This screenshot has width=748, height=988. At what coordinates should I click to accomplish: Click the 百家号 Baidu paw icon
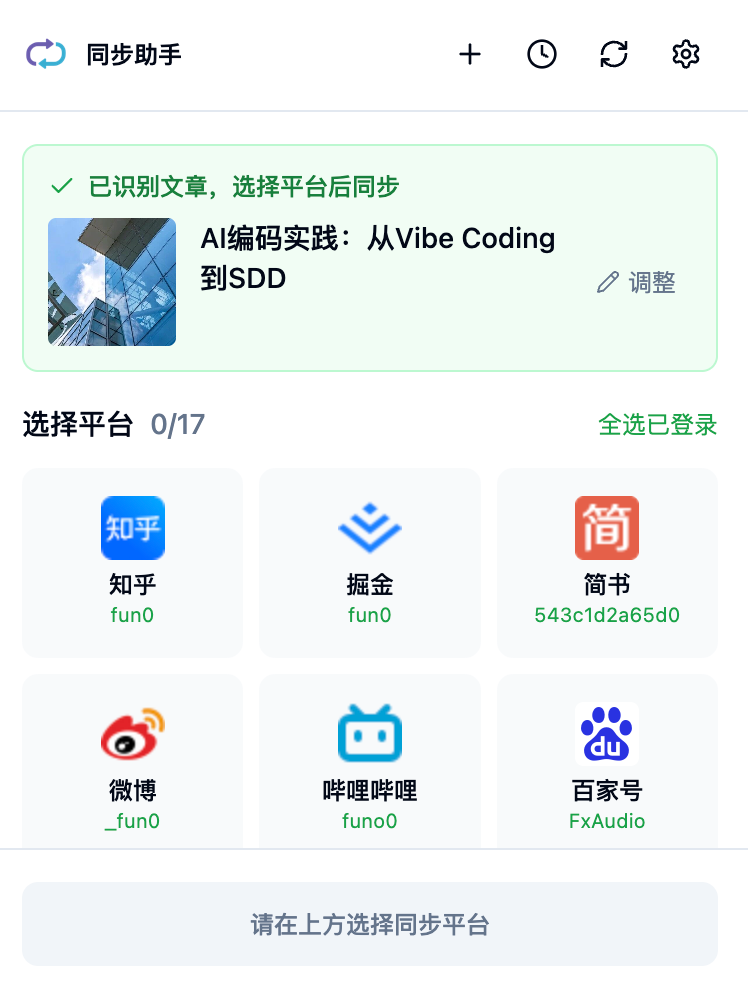[x=606, y=735]
